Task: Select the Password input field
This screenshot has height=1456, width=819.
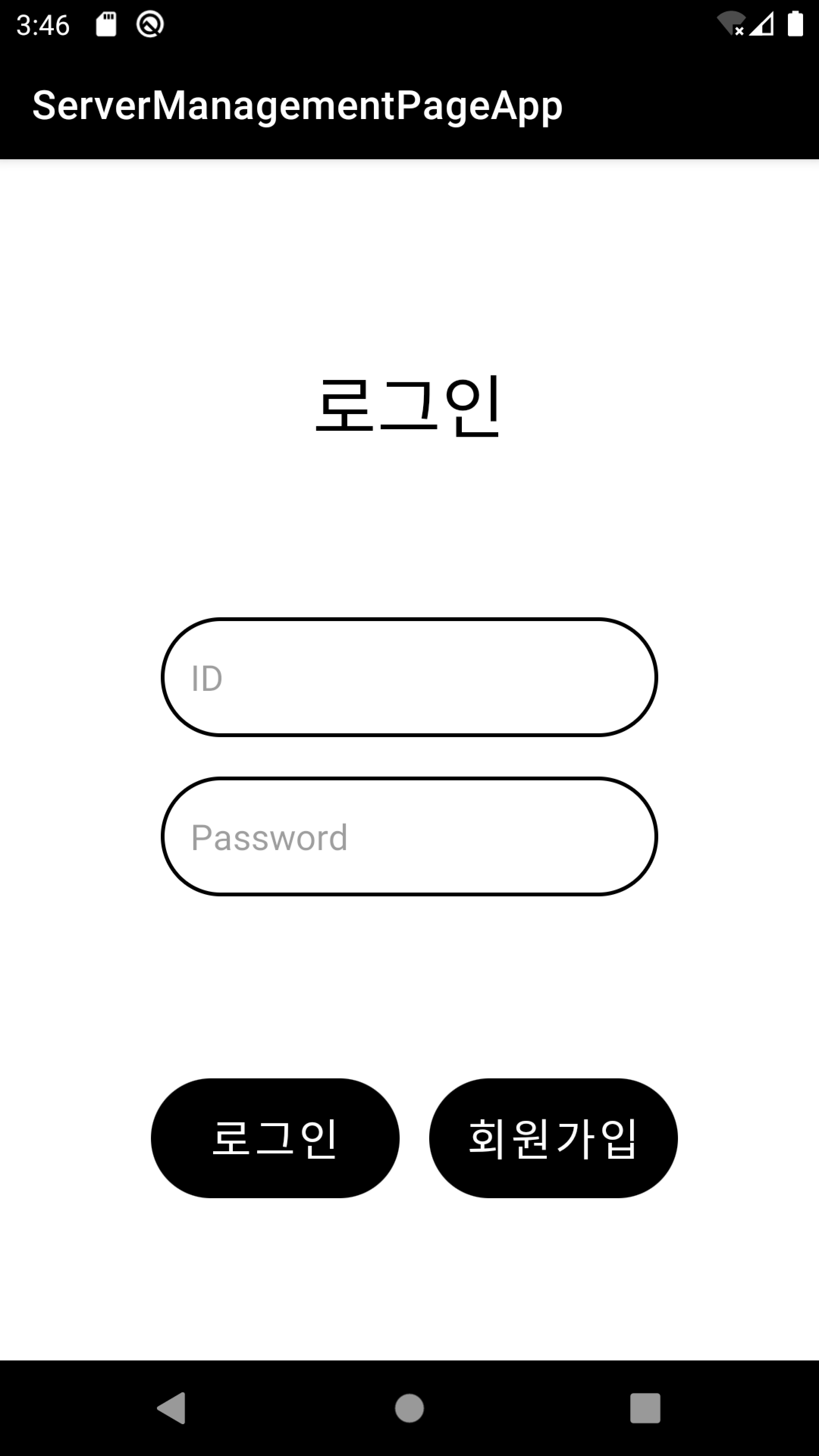Action: click(409, 836)
